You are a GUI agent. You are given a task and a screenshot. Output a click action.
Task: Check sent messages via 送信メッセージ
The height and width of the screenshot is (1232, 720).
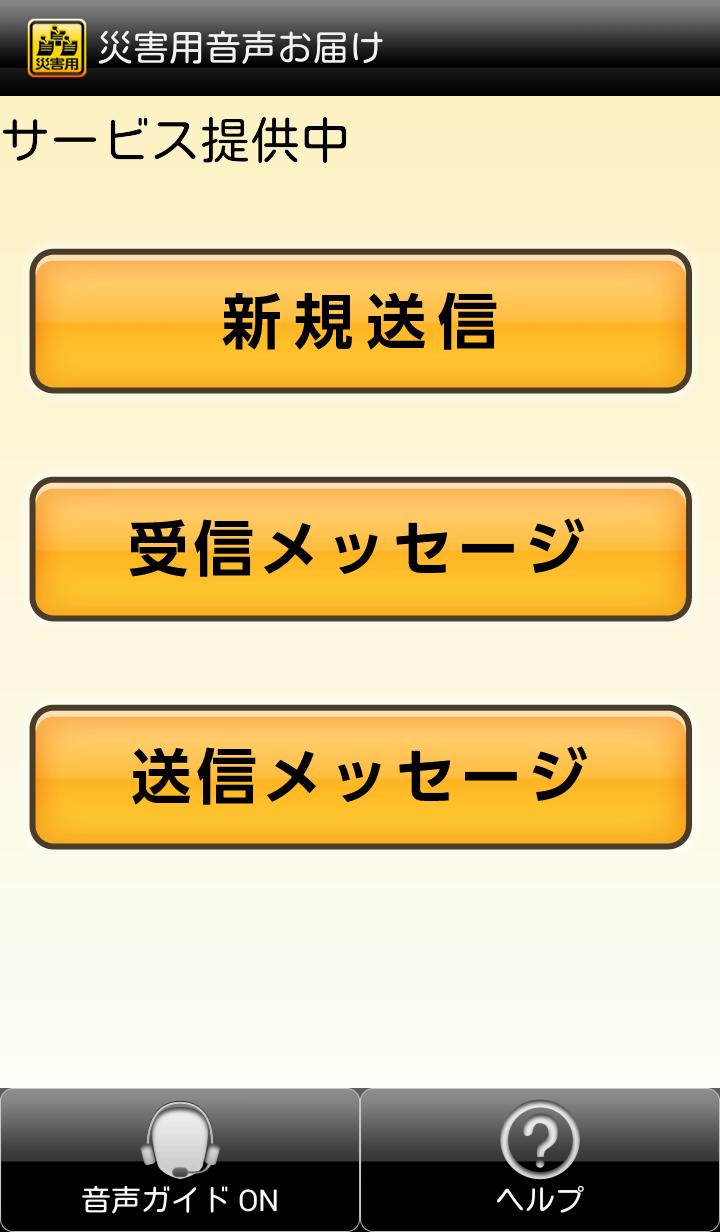[x=360, y=775]
